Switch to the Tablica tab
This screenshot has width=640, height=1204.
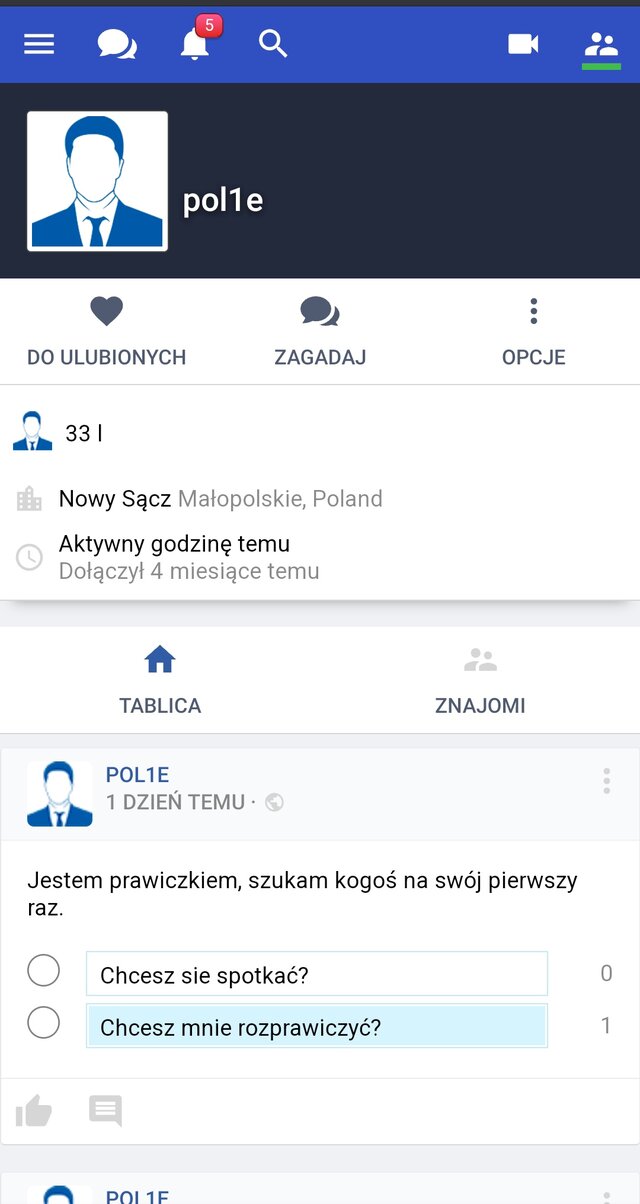point(160,680)
